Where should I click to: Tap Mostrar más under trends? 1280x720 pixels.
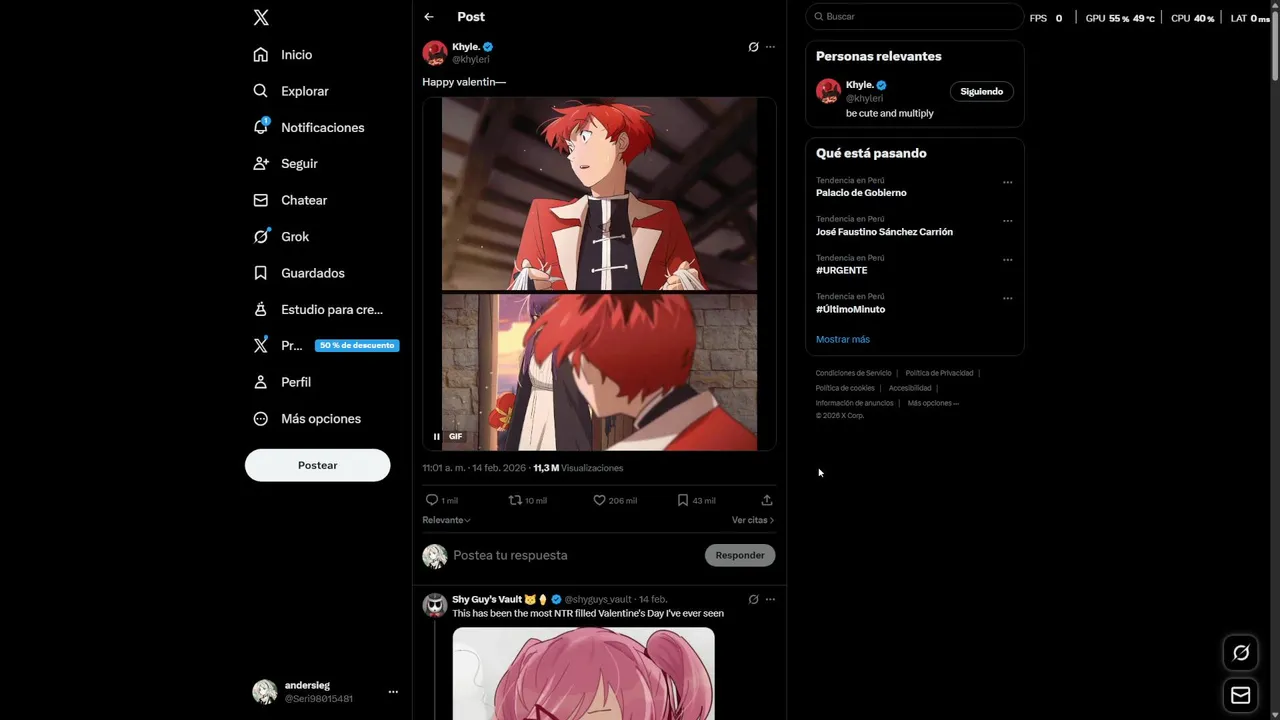pyautogui.click(x=842, y=339)
